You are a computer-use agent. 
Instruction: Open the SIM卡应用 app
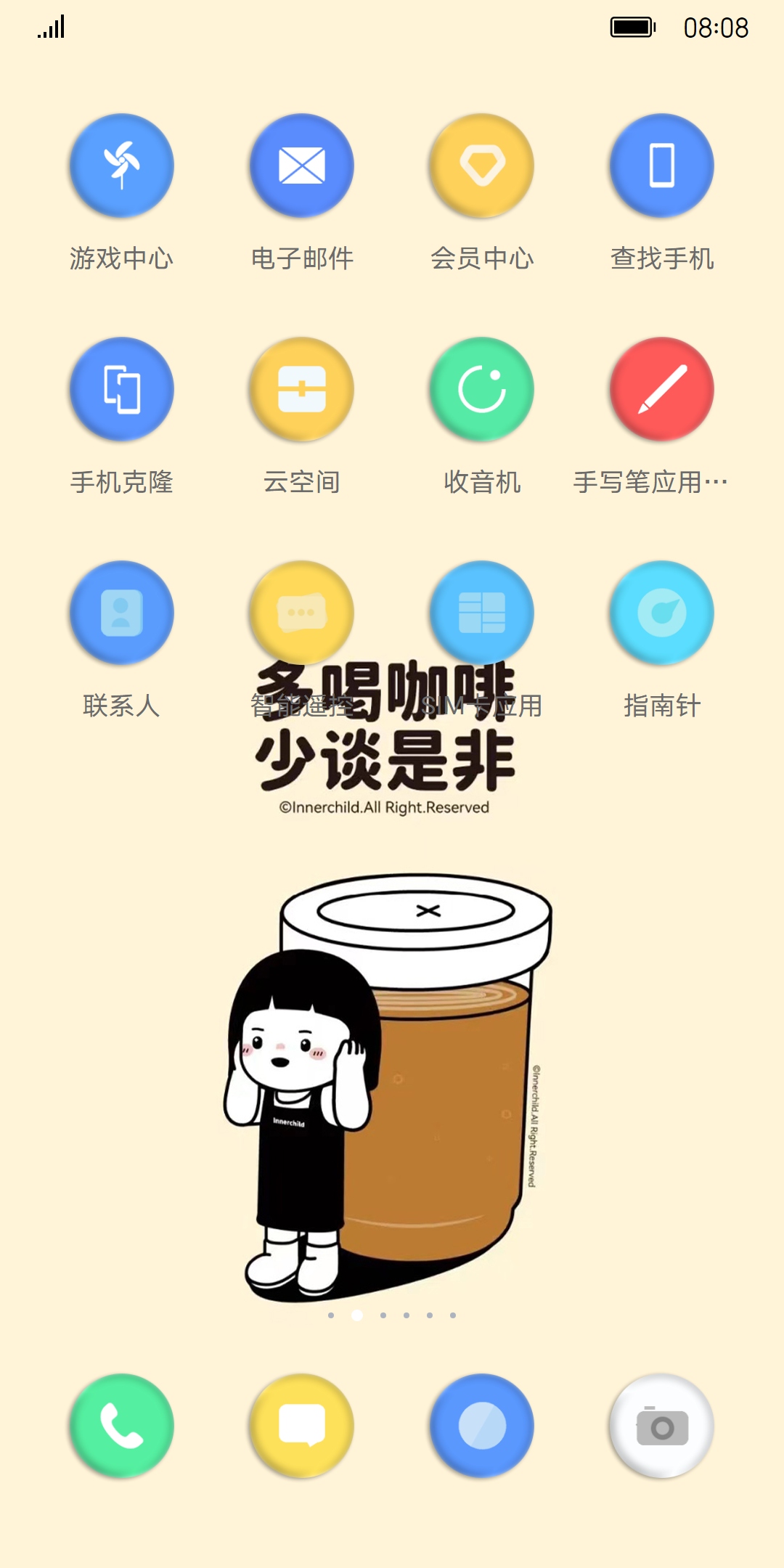coord(481,613)
